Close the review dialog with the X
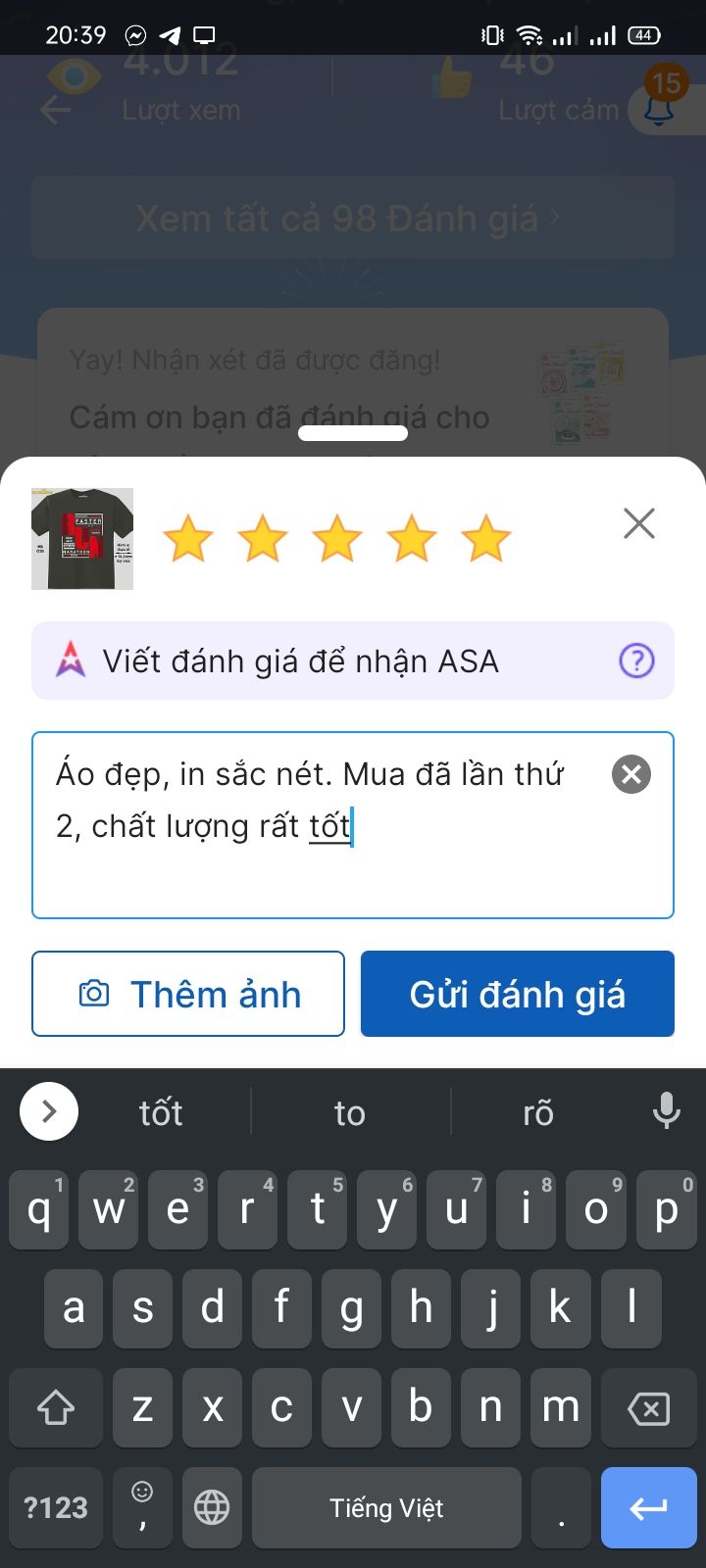Image resolution: width=706 pixels, height=1568 pixels. tap(638, 523)
